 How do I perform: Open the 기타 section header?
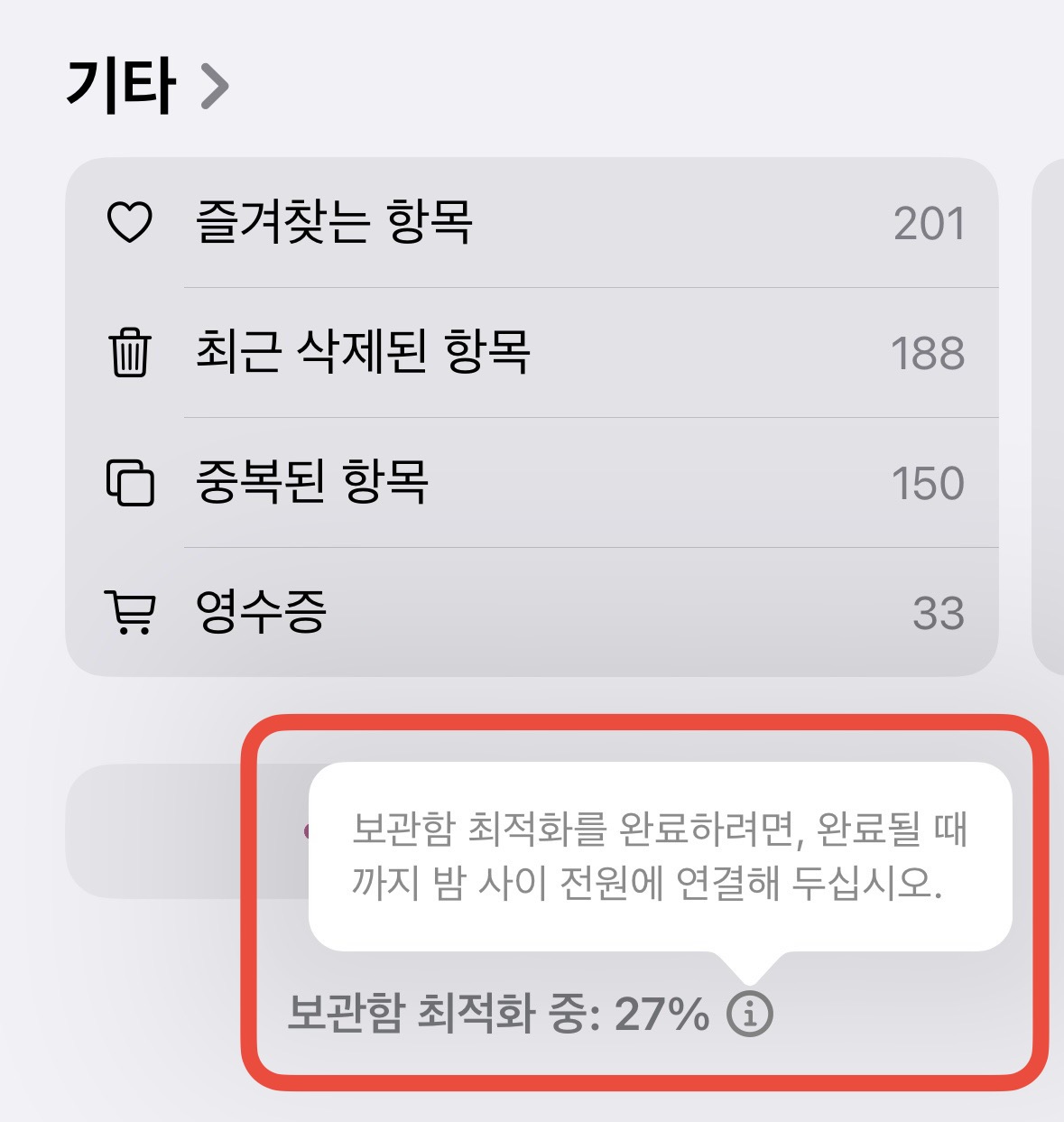tap(146, 86)
